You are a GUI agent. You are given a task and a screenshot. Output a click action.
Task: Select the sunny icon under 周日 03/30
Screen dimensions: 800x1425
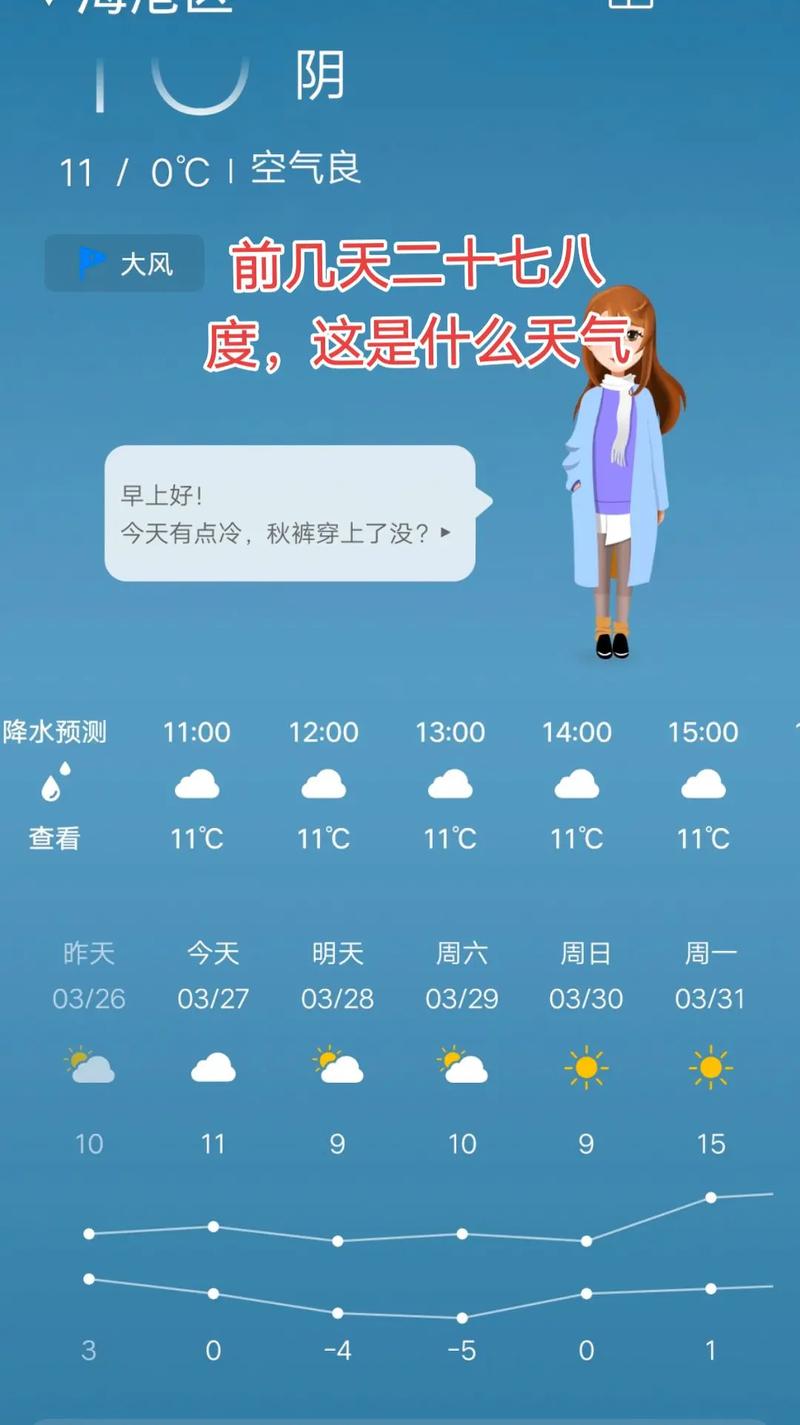586,1067
